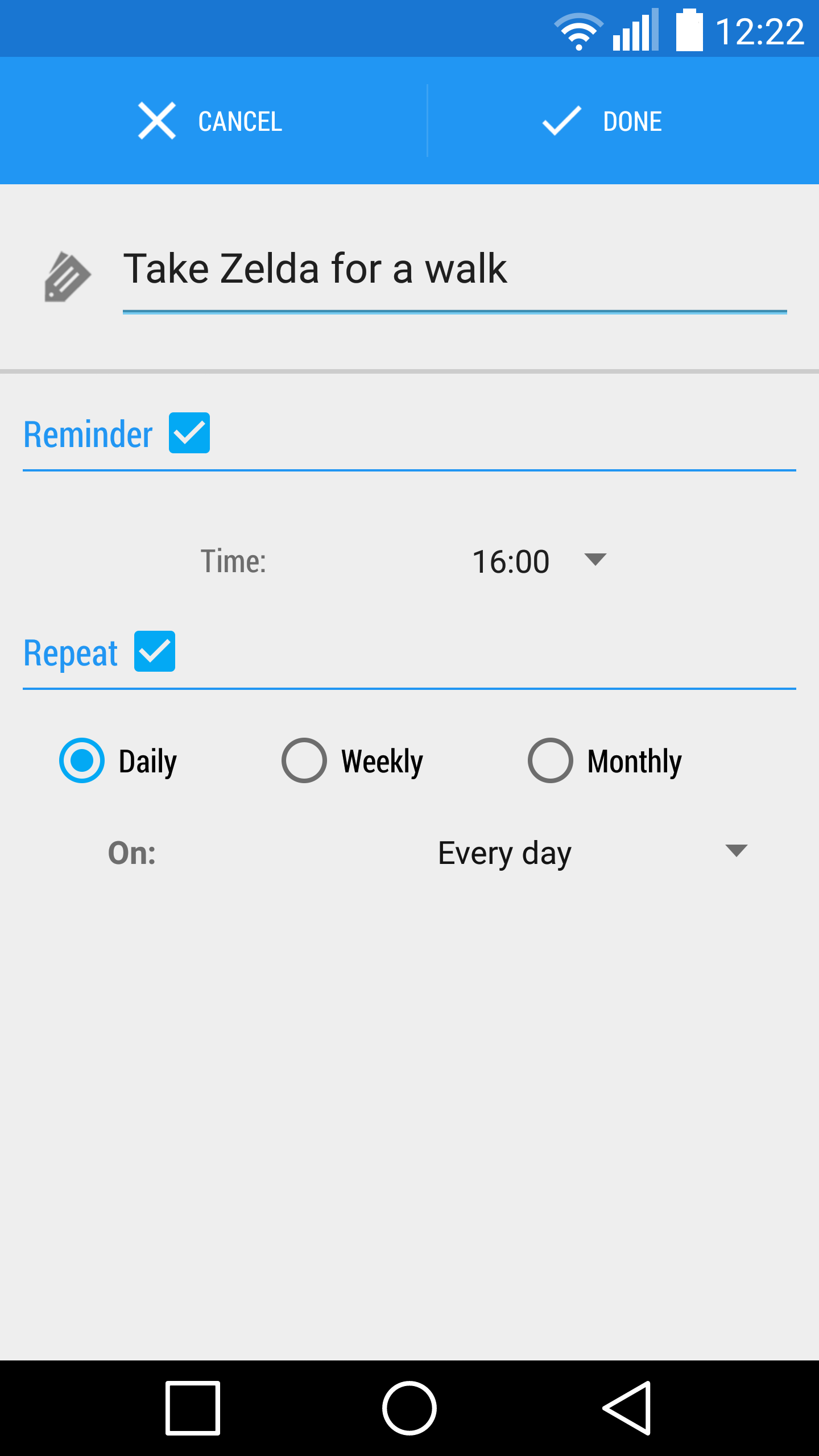Select the Daily repeat option
Viewport: 819px width, 1456px height.
(118, 760)
